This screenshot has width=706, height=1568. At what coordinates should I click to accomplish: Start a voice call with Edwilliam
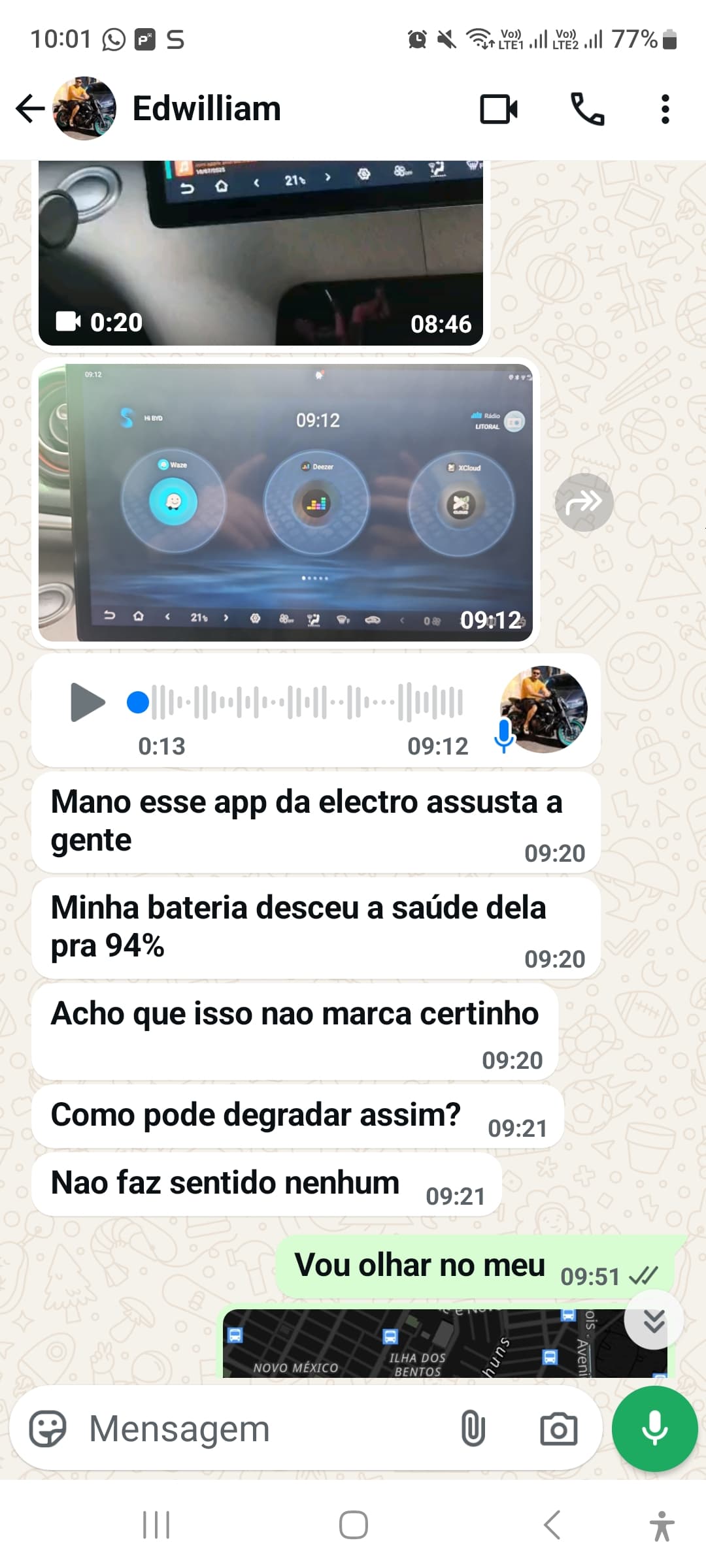pos(587,109)
